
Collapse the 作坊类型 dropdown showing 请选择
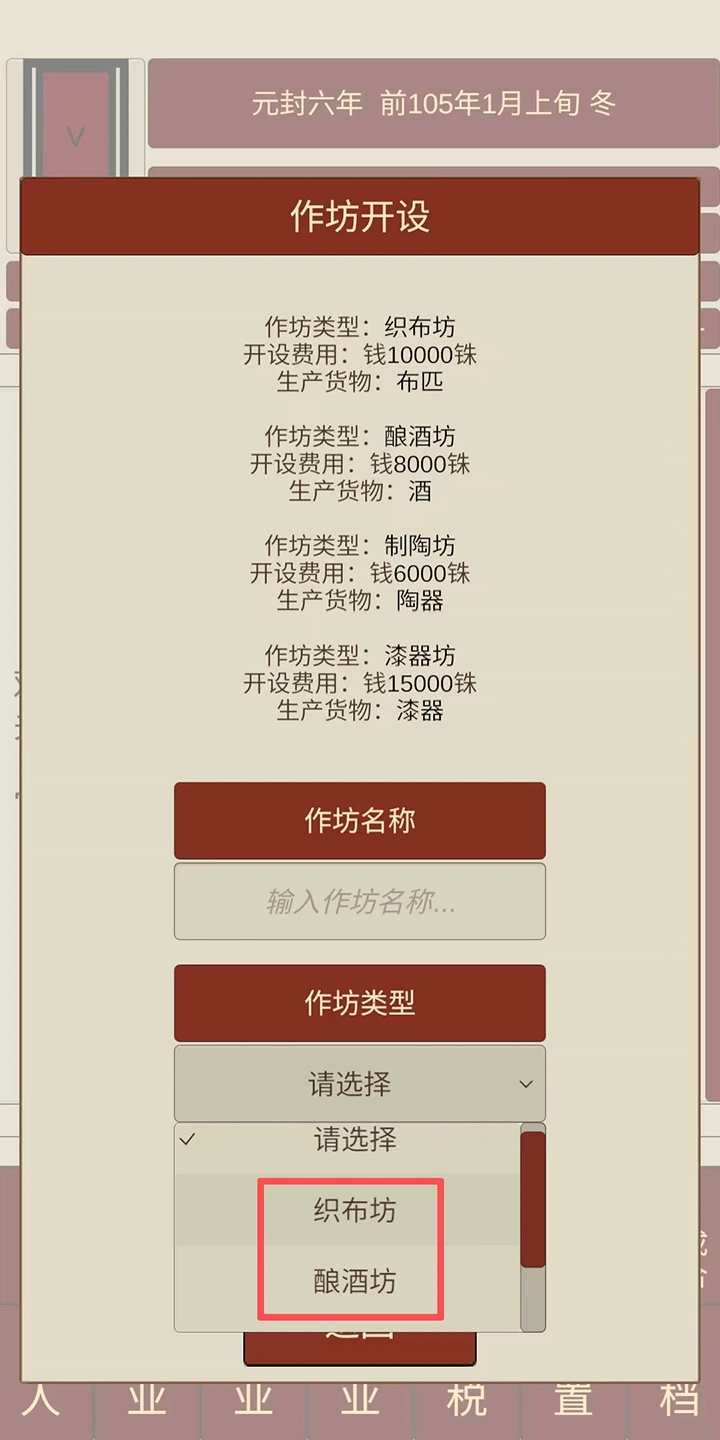click(x=360, y=1084)
